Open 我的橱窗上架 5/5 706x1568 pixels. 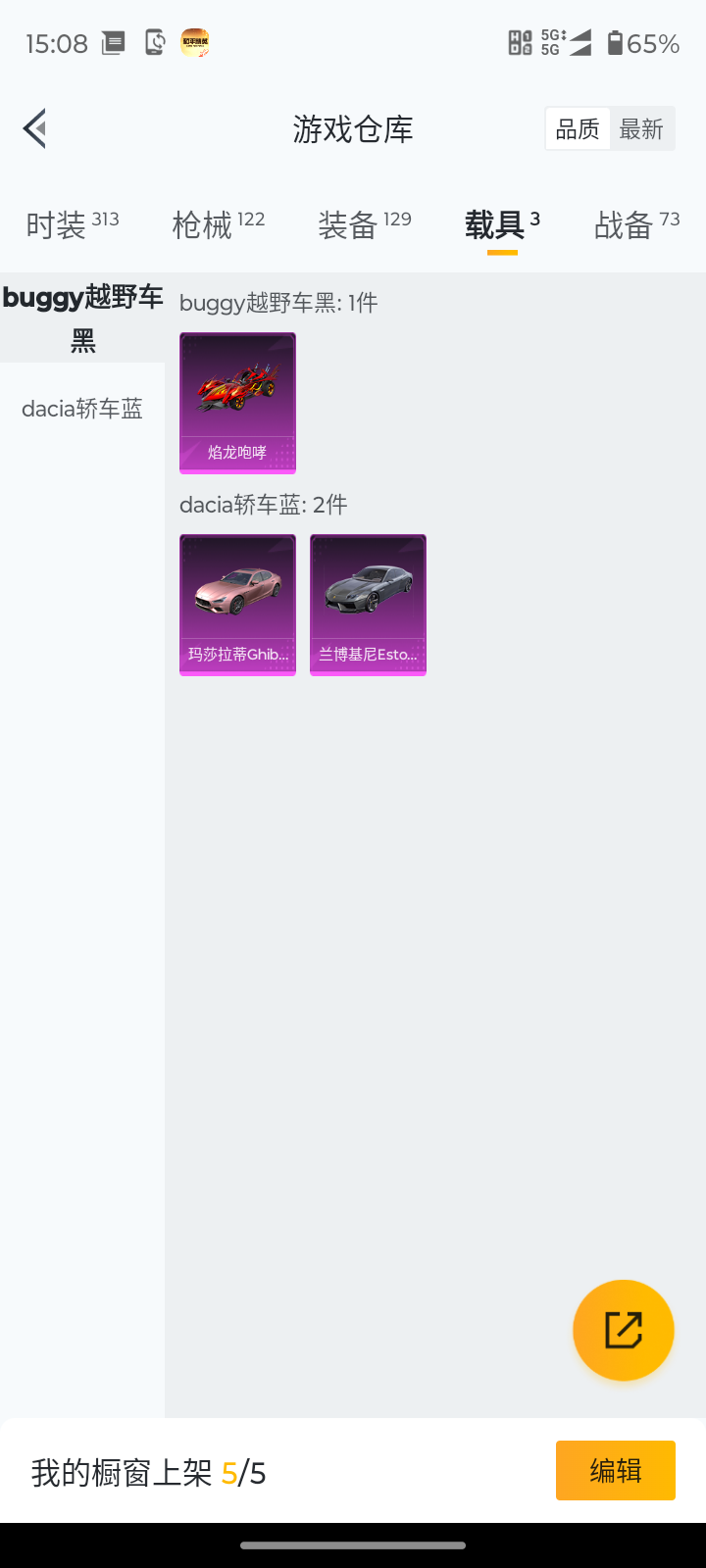click(x=147, y=1470)
